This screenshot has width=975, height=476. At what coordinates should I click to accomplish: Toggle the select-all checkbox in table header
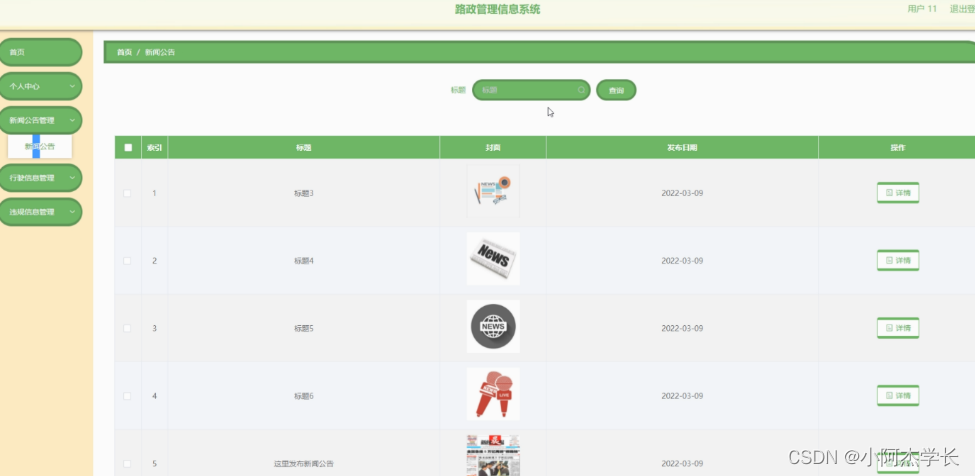(128, 148)
